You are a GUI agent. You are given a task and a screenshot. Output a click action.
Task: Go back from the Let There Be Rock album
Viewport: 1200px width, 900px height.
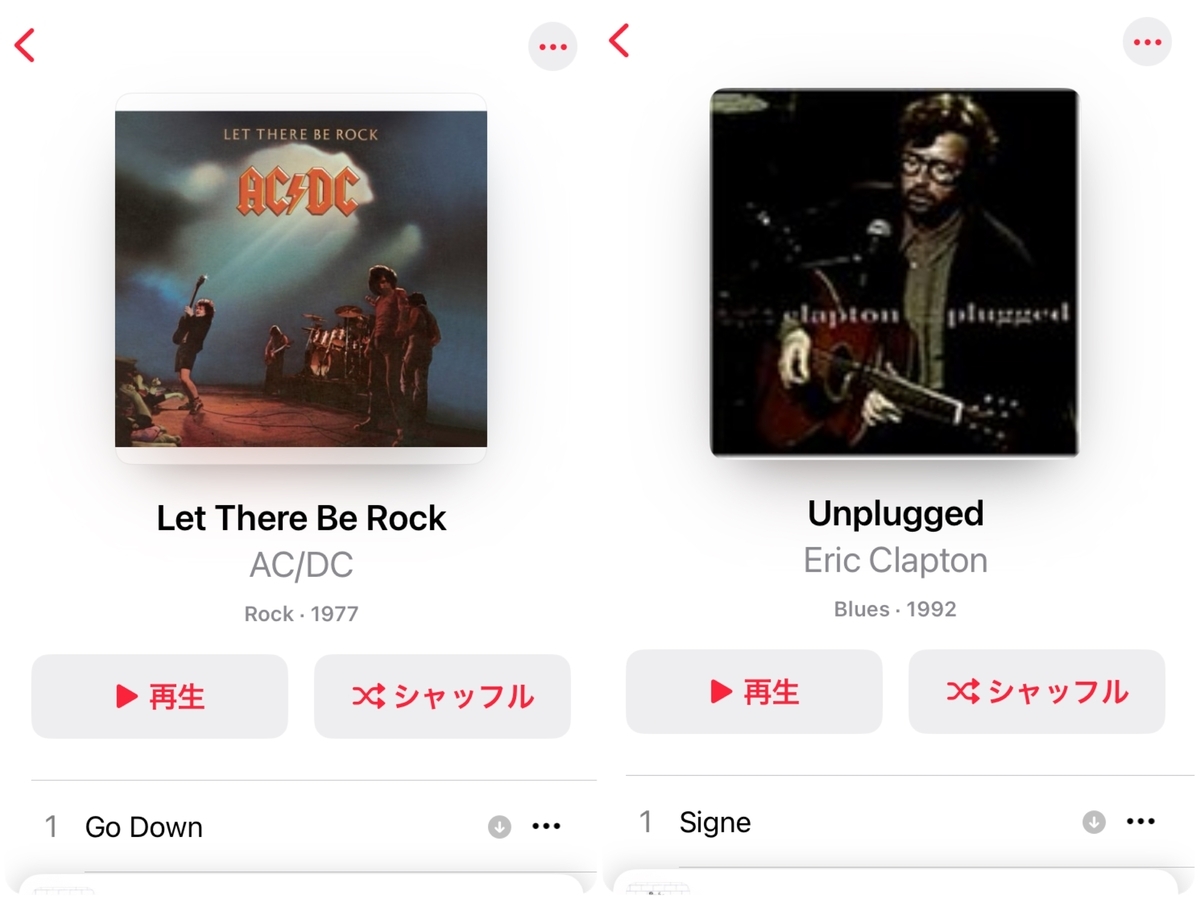coord(25,46)
